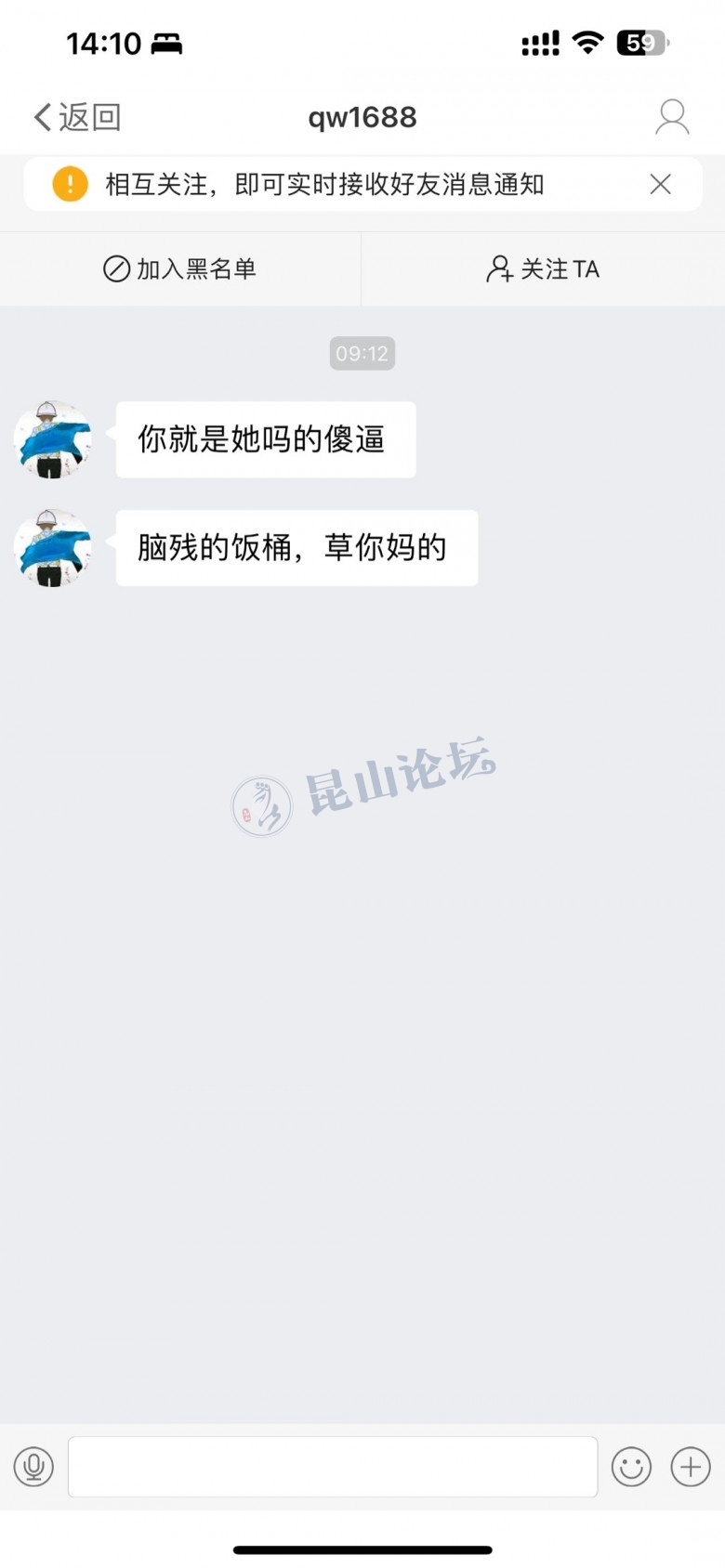Switch to voice input microphone
The width and height of the screenshot is (725, 1568).
(x=34, y=1467)
